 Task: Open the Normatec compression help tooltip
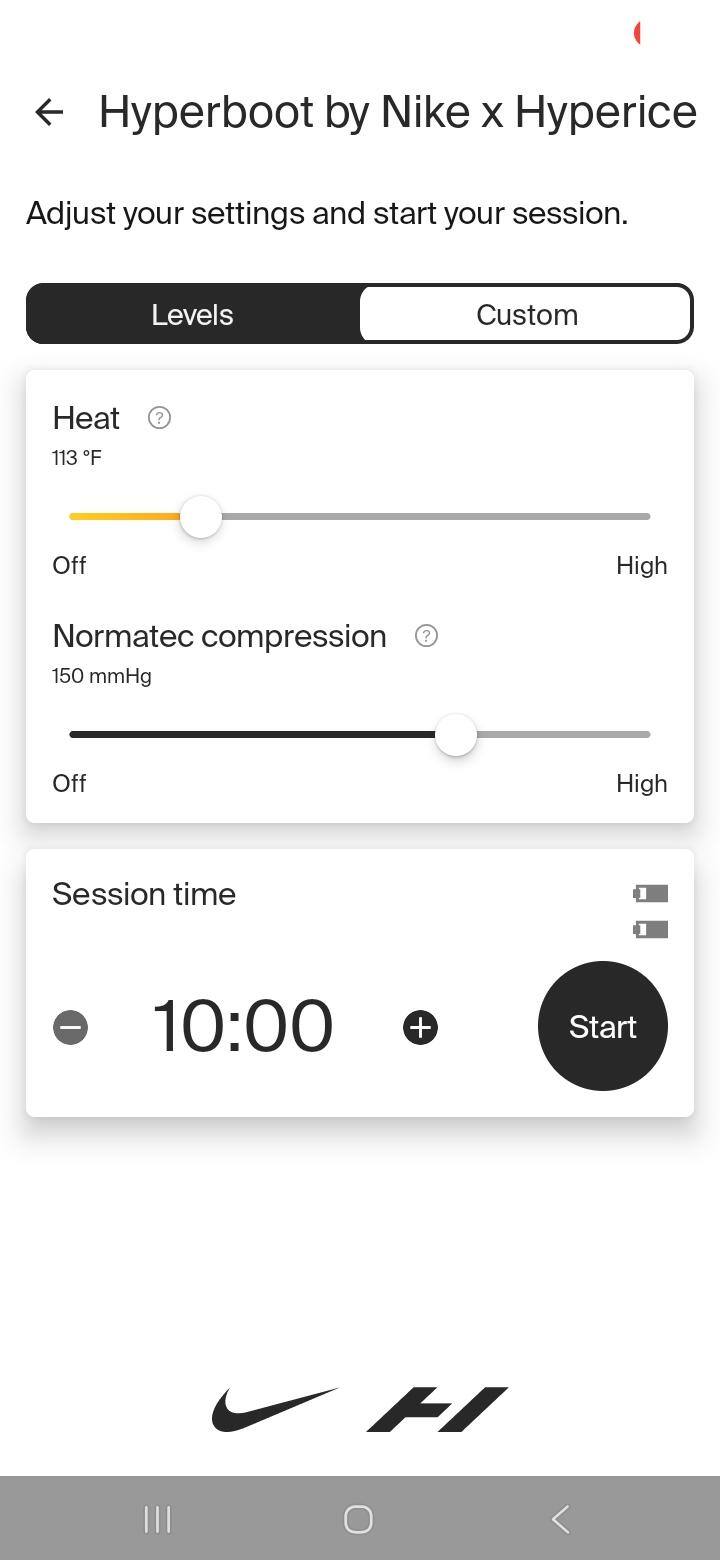(426, 635)
